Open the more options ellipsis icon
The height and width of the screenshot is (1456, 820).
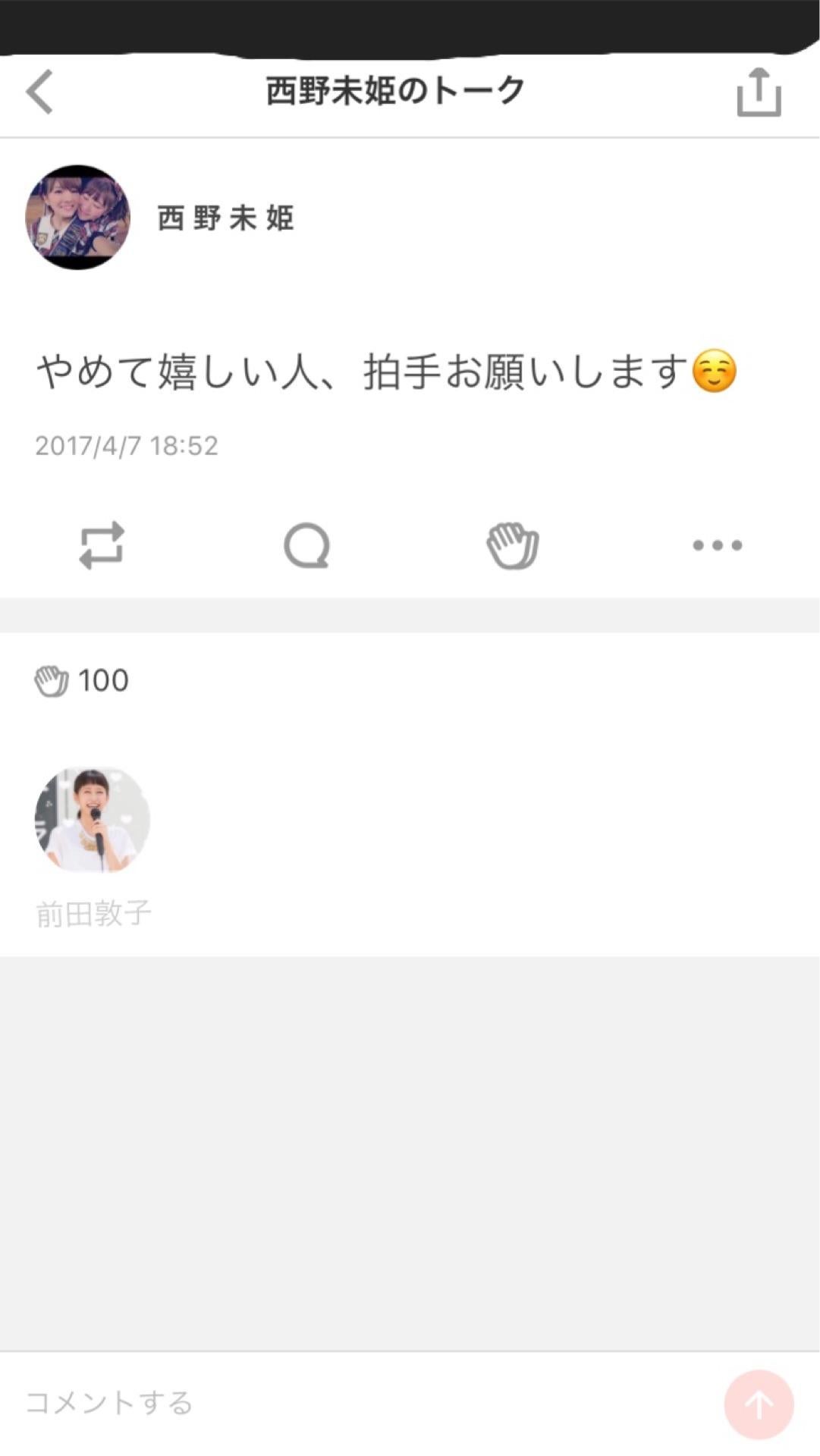pyautogui.click(x=718, y=545)
